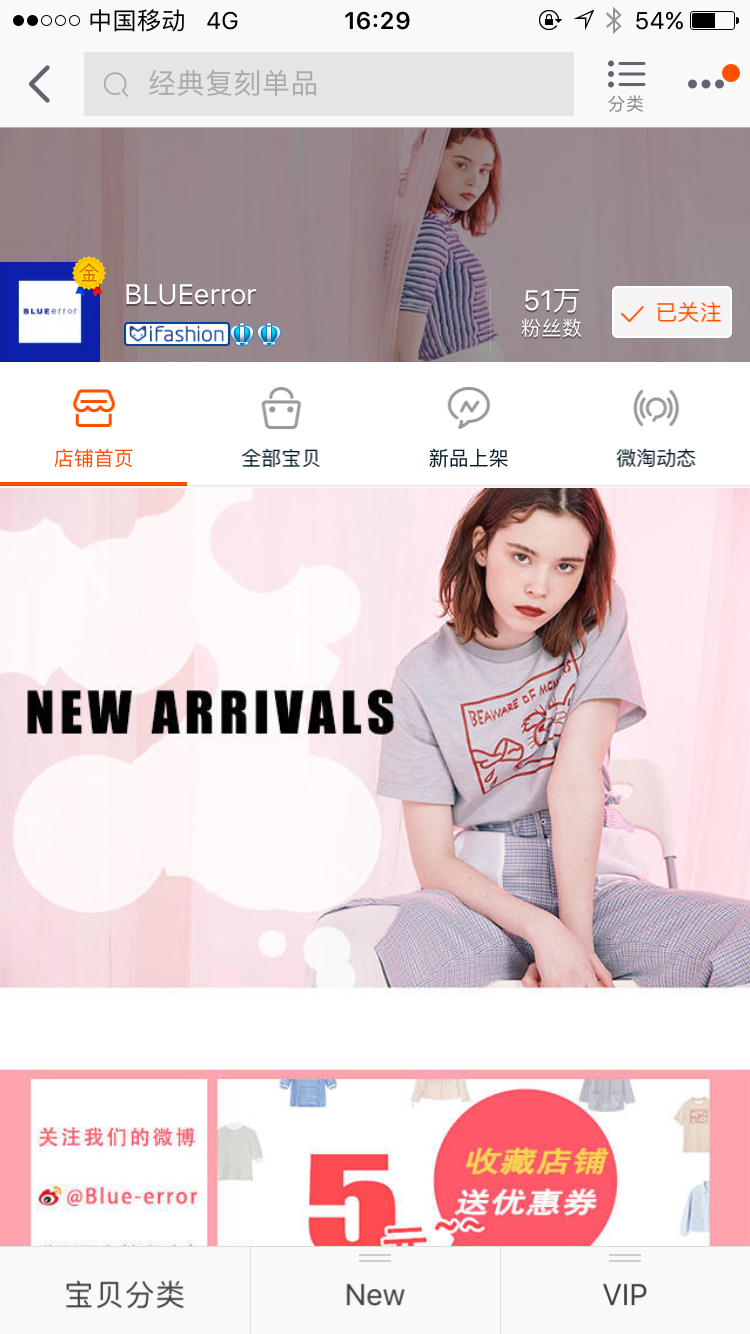Expand the New bottom menu

[375, 1293]
